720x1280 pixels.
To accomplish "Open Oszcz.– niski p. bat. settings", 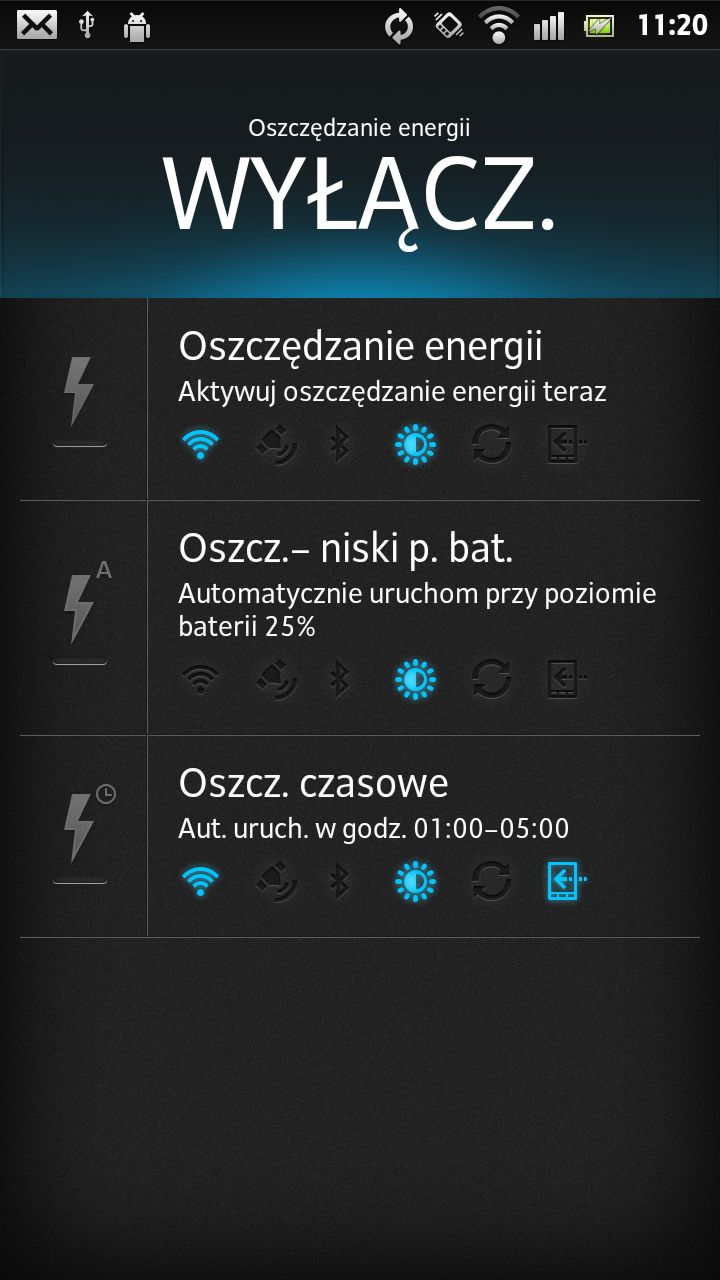I will [x=424, y=618].
